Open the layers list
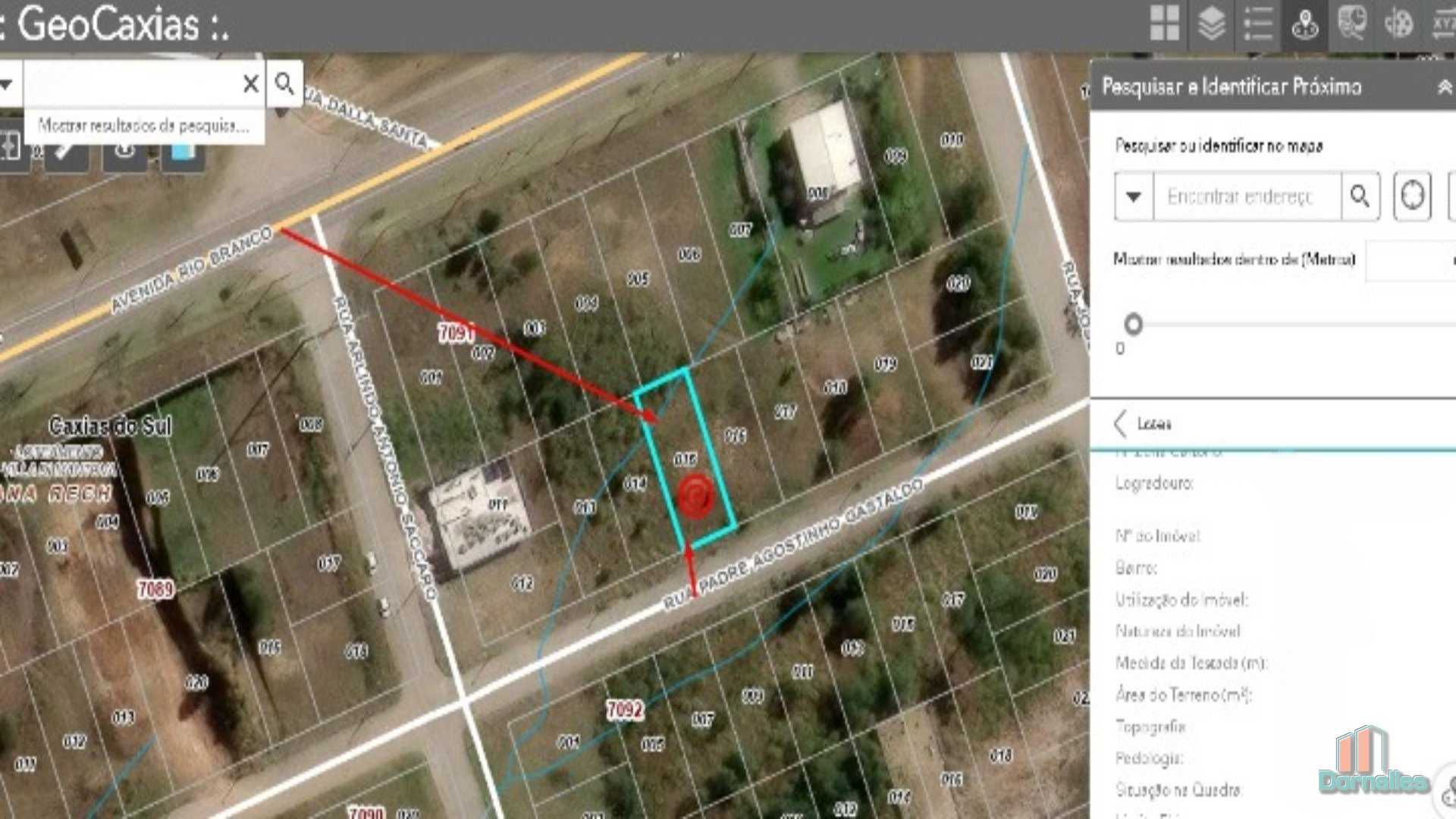The width and height of the screenshot is (1456, 819). (1211, 24)
